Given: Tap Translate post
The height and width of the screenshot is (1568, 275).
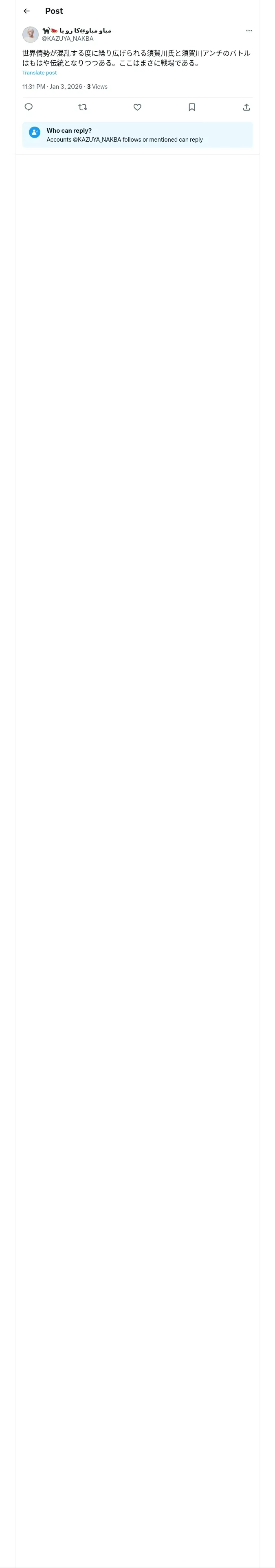Looking at the screenshot, I should coord(40,73).
